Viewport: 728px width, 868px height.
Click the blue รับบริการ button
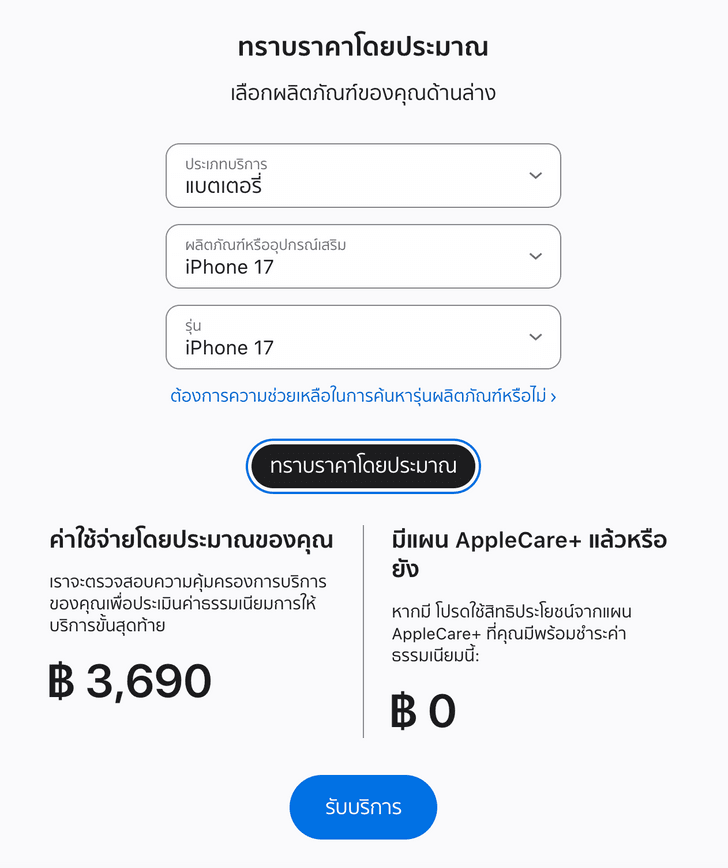(x=363, y=807)
